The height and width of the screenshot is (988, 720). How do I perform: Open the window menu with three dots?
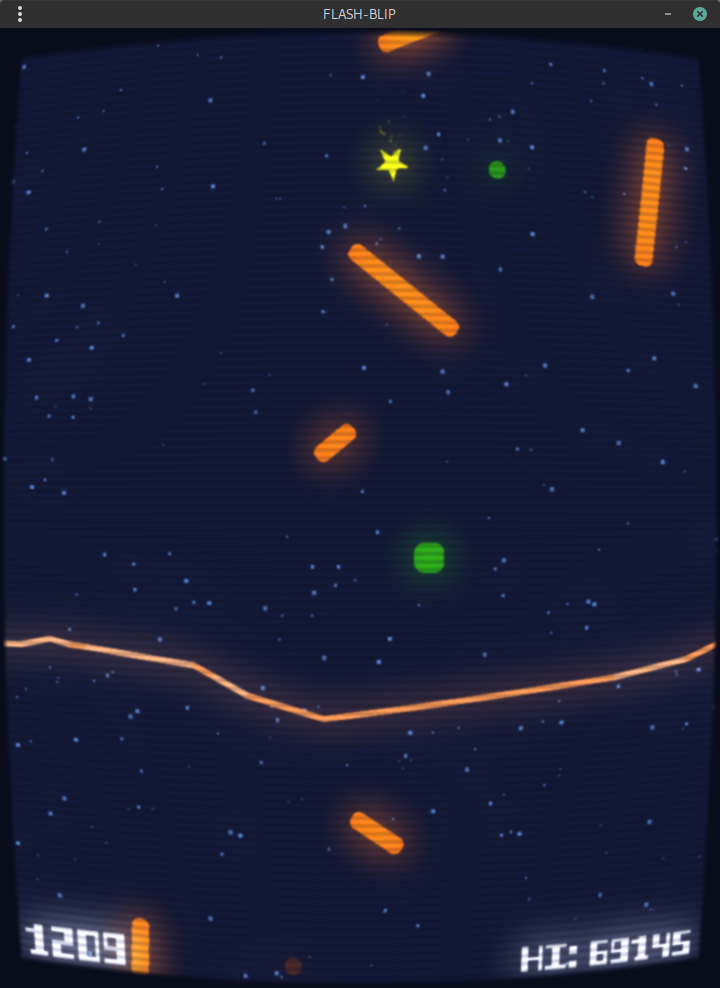point(20,14)
